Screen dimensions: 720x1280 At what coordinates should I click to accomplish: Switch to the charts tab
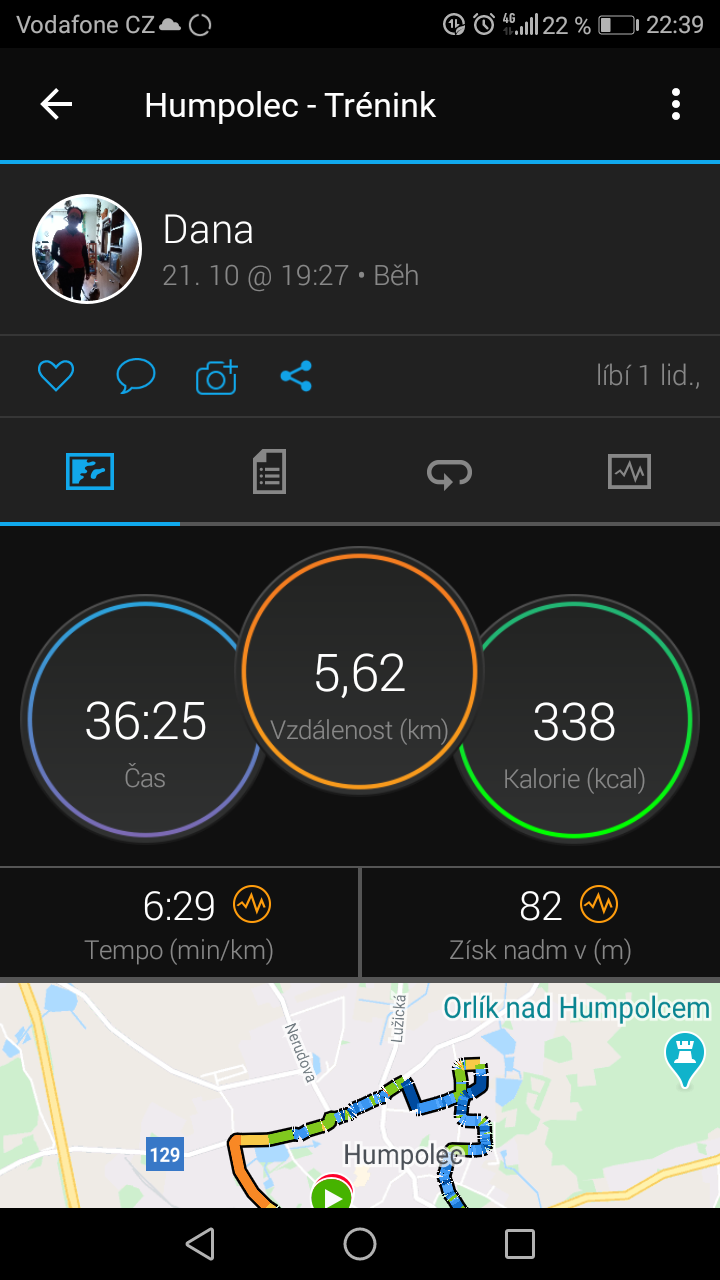click(x=629, y=471)
